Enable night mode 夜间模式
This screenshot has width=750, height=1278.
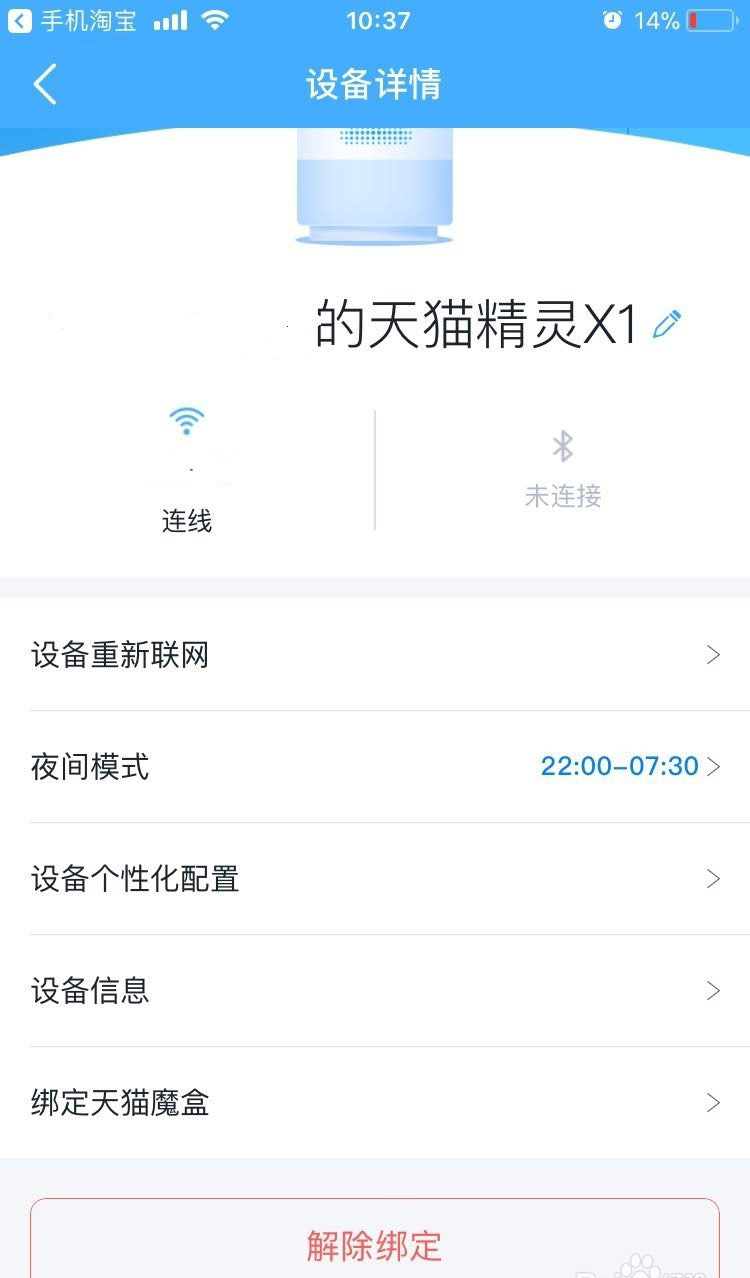click(x=375, y=766)
